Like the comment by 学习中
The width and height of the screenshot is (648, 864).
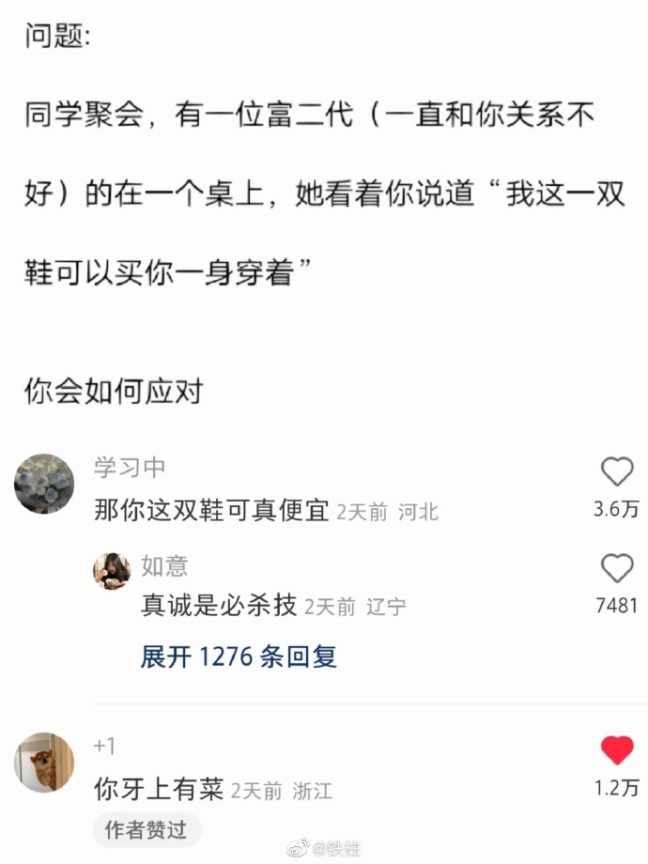click(x=616, y=472)
